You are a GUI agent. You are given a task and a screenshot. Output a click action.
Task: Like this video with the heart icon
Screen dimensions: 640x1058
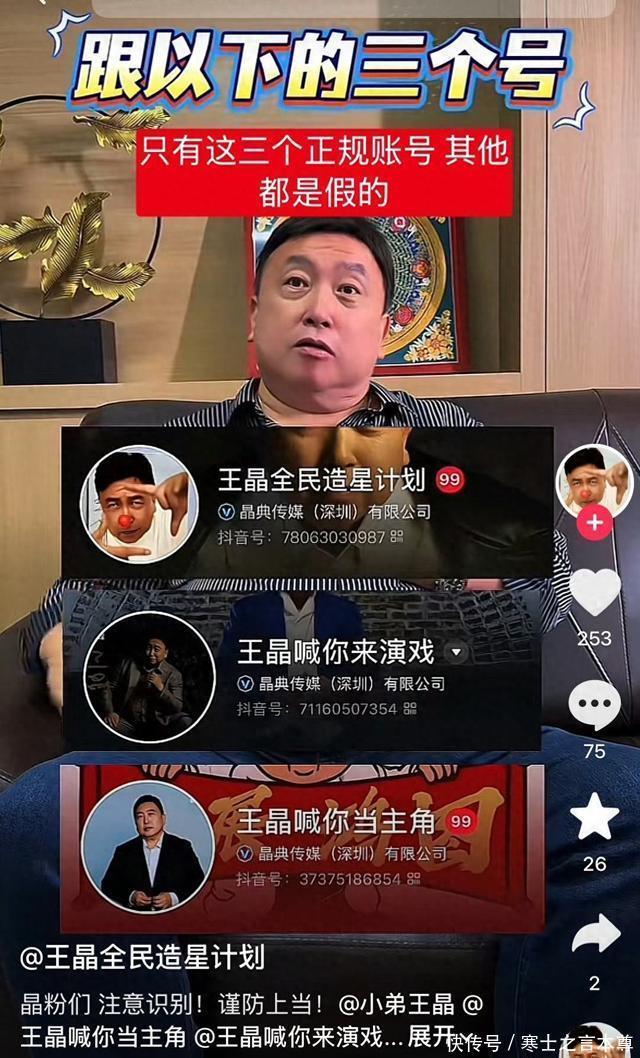click(595, 592)
